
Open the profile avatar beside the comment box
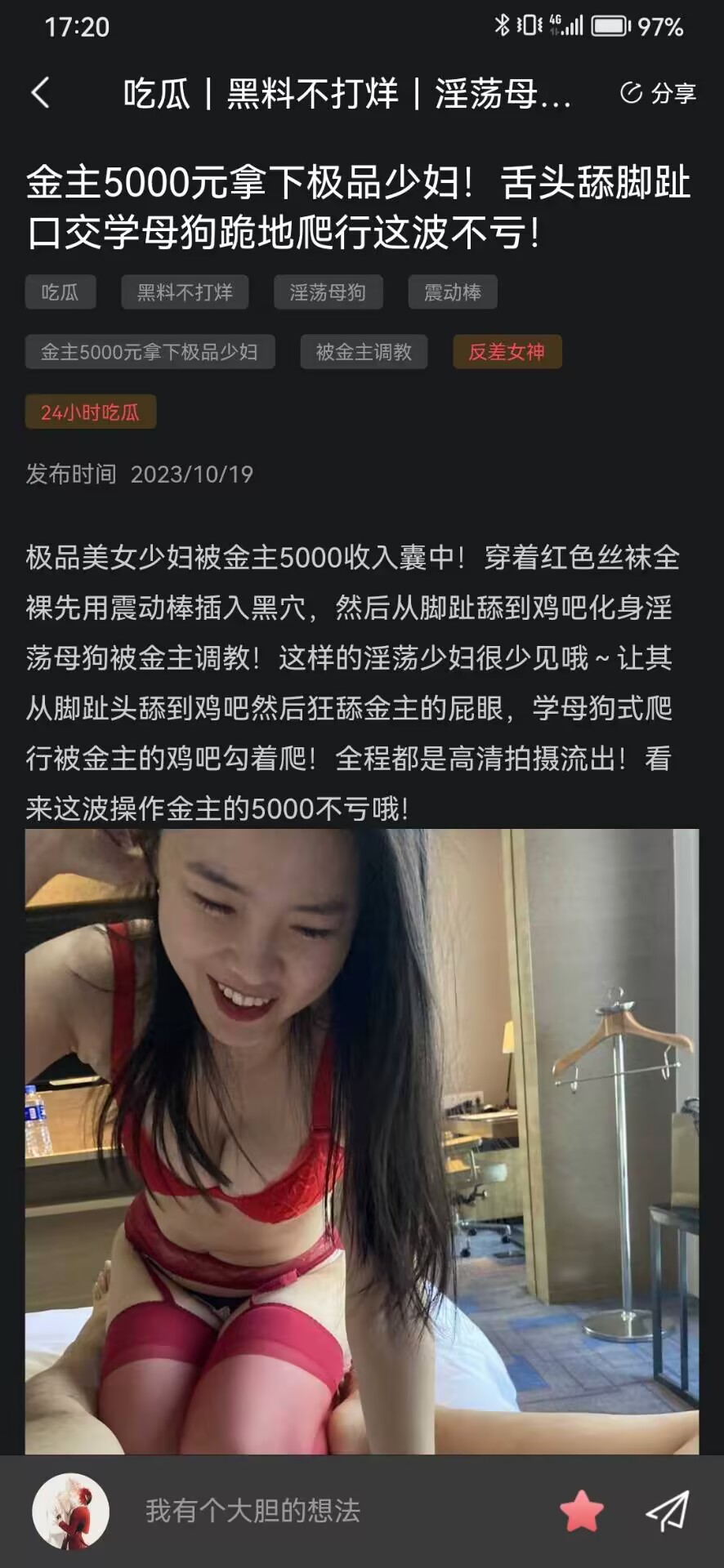[71, 1511]
